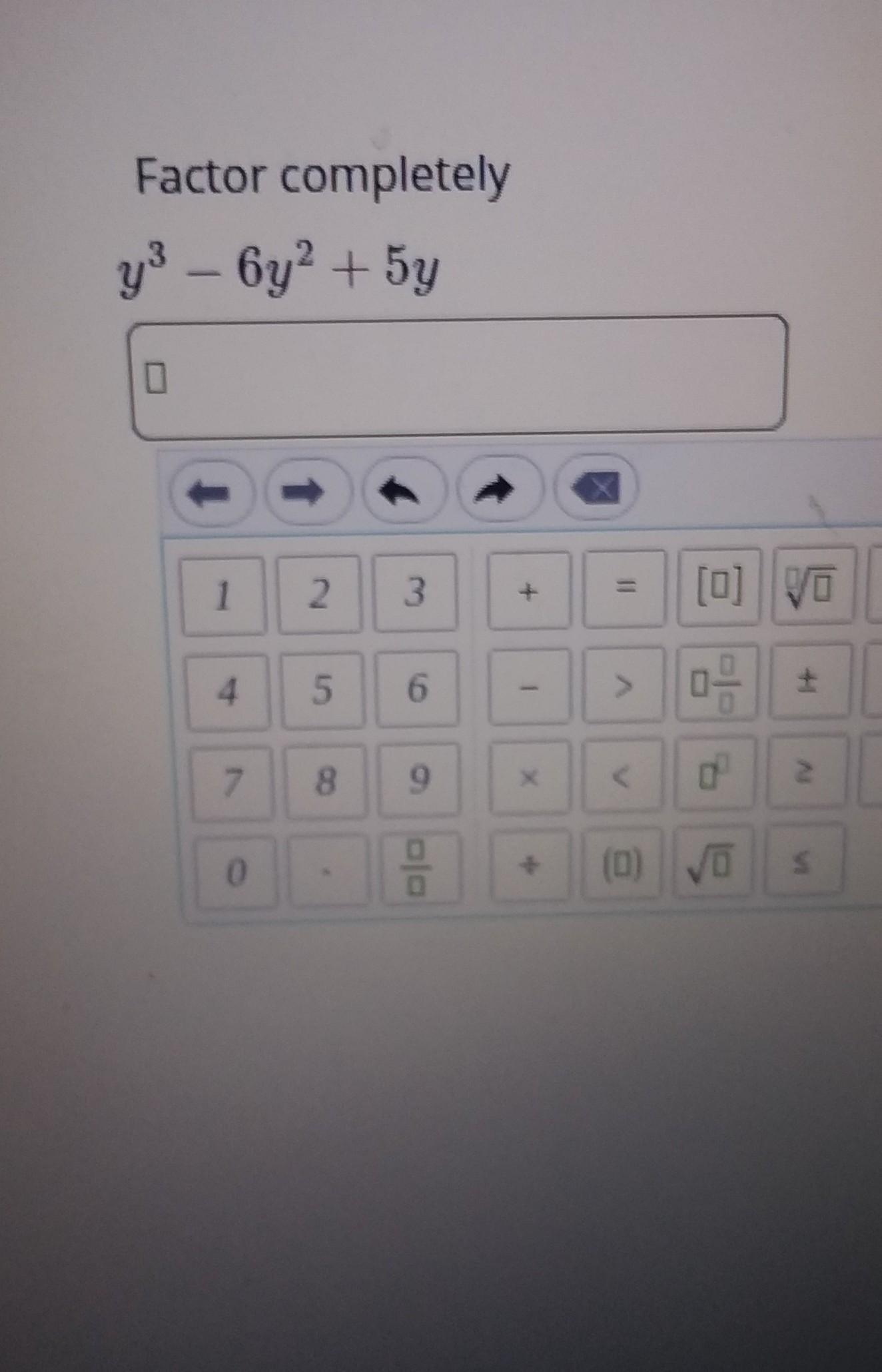Redo the last undone entry
Viewport: 882px width, 1372px height.
496,490
